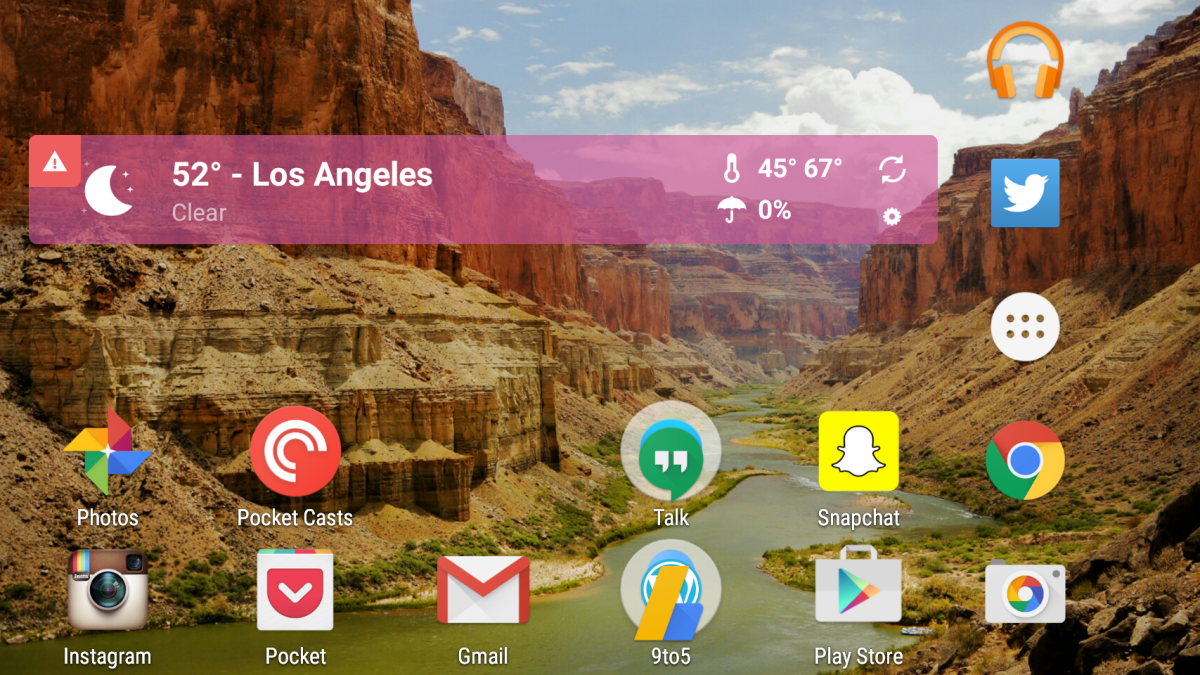The height and width of the screenshot is (675, 1200).
Task: Open the app drawer
Action: point(1025,326)
